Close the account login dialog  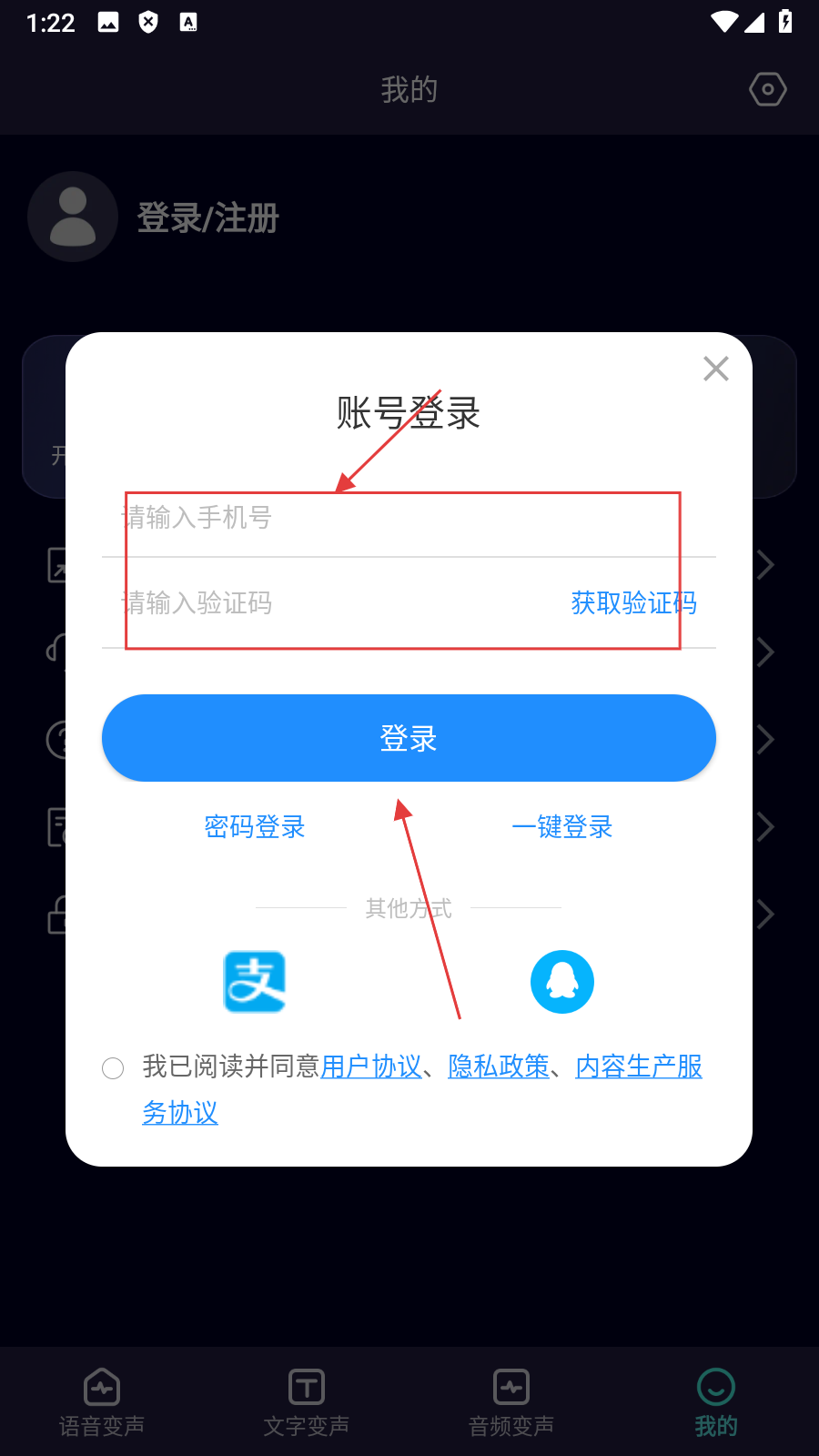coord(716,369)
